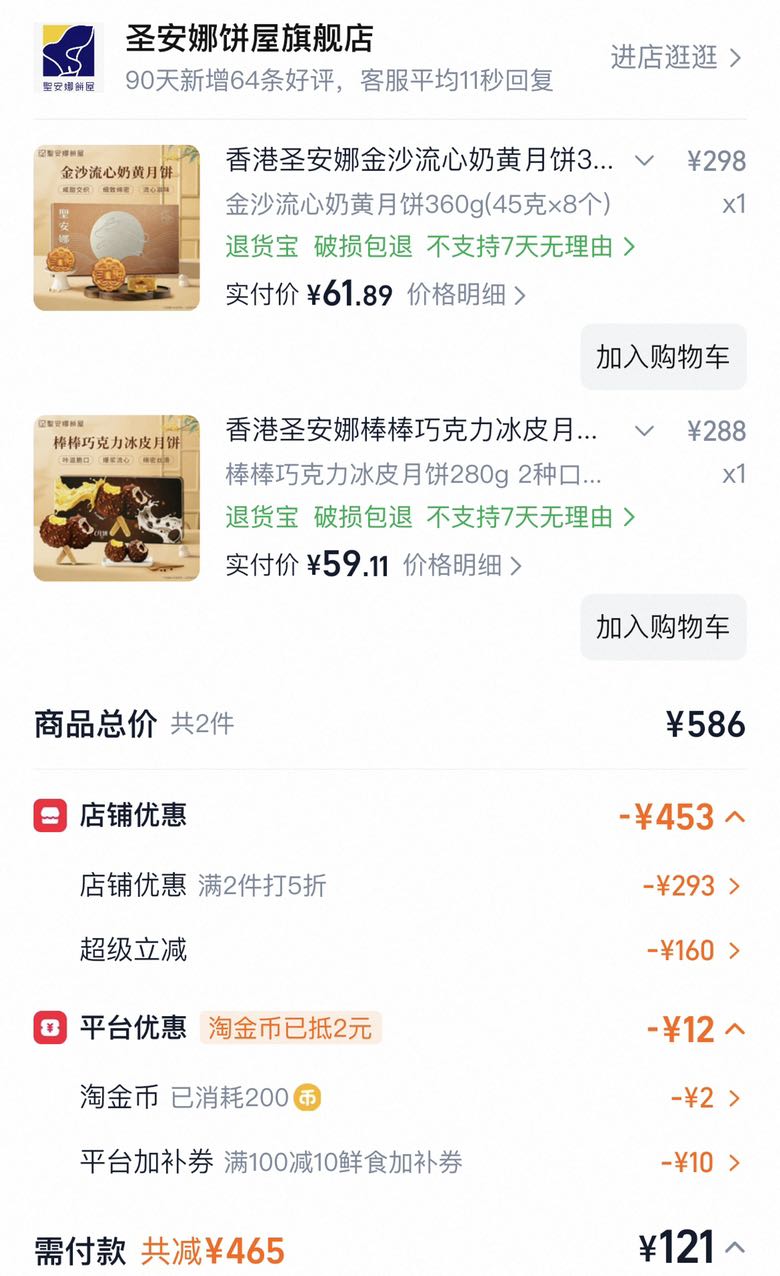Screen dimensions: 780x1276
Task: Open the 圣安娜饼屋旗舰店 store header
Action: click(250, 39)
